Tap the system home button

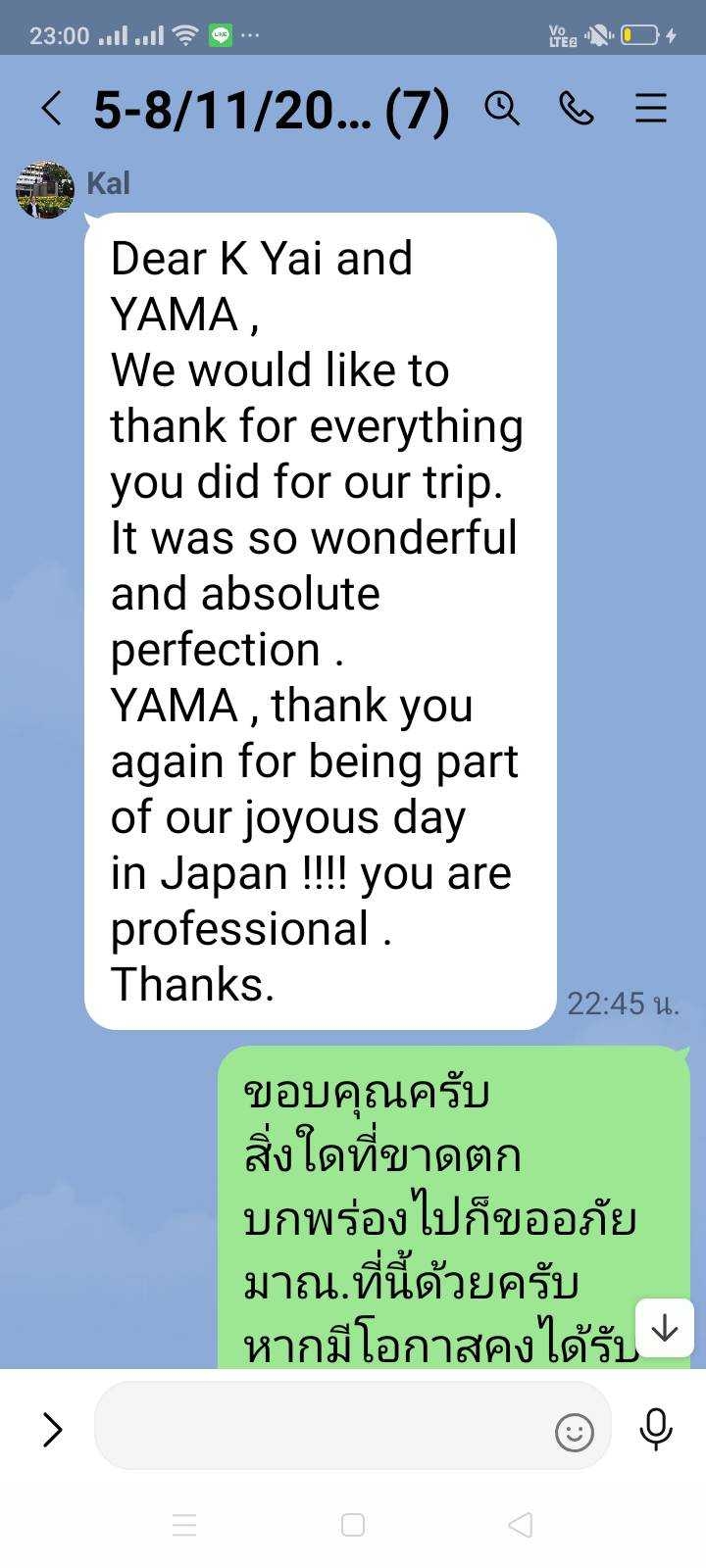(353, 1525)
